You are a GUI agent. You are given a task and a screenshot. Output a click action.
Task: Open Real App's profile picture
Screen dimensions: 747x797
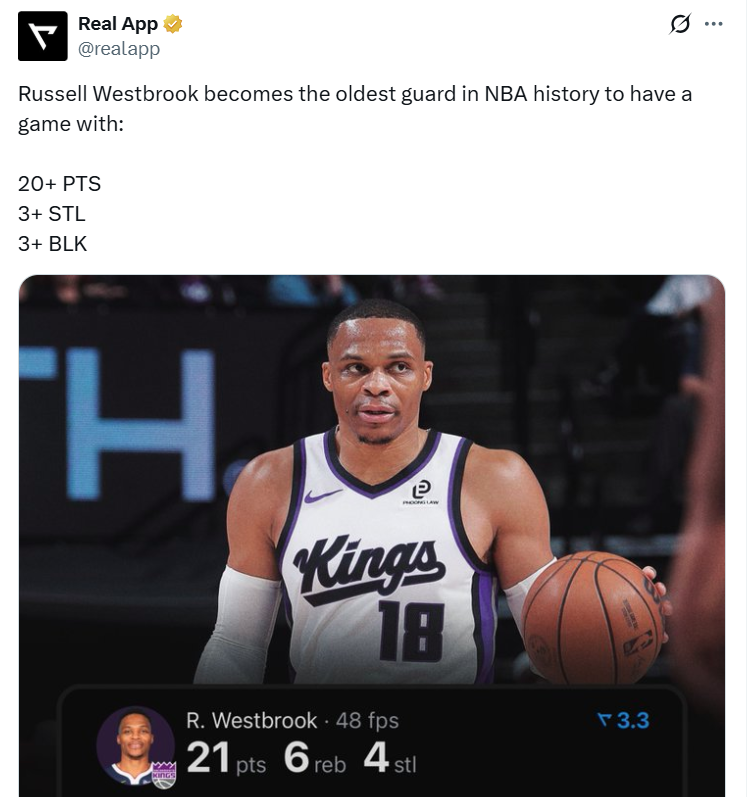[42, 36]
